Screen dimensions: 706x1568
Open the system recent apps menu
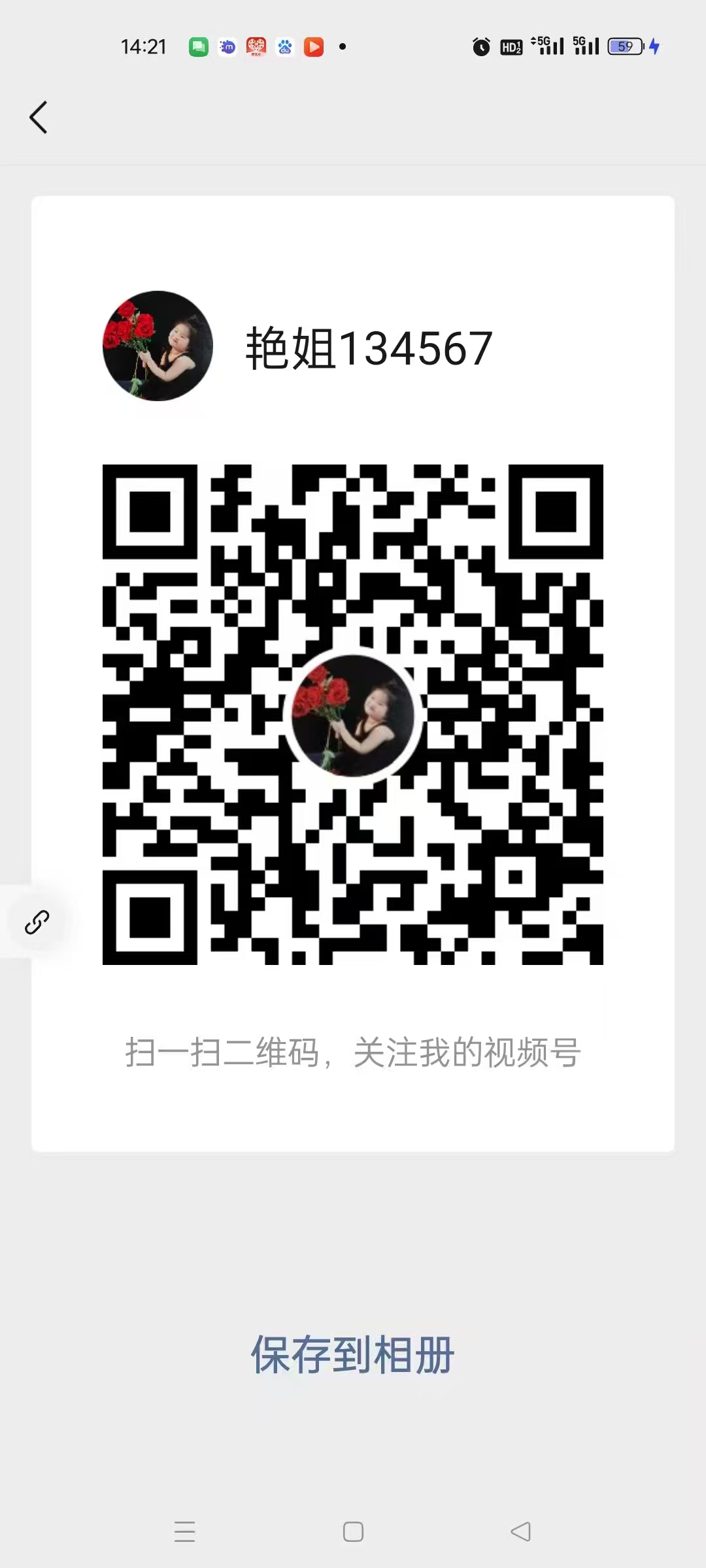click(x=185, y=1531)
